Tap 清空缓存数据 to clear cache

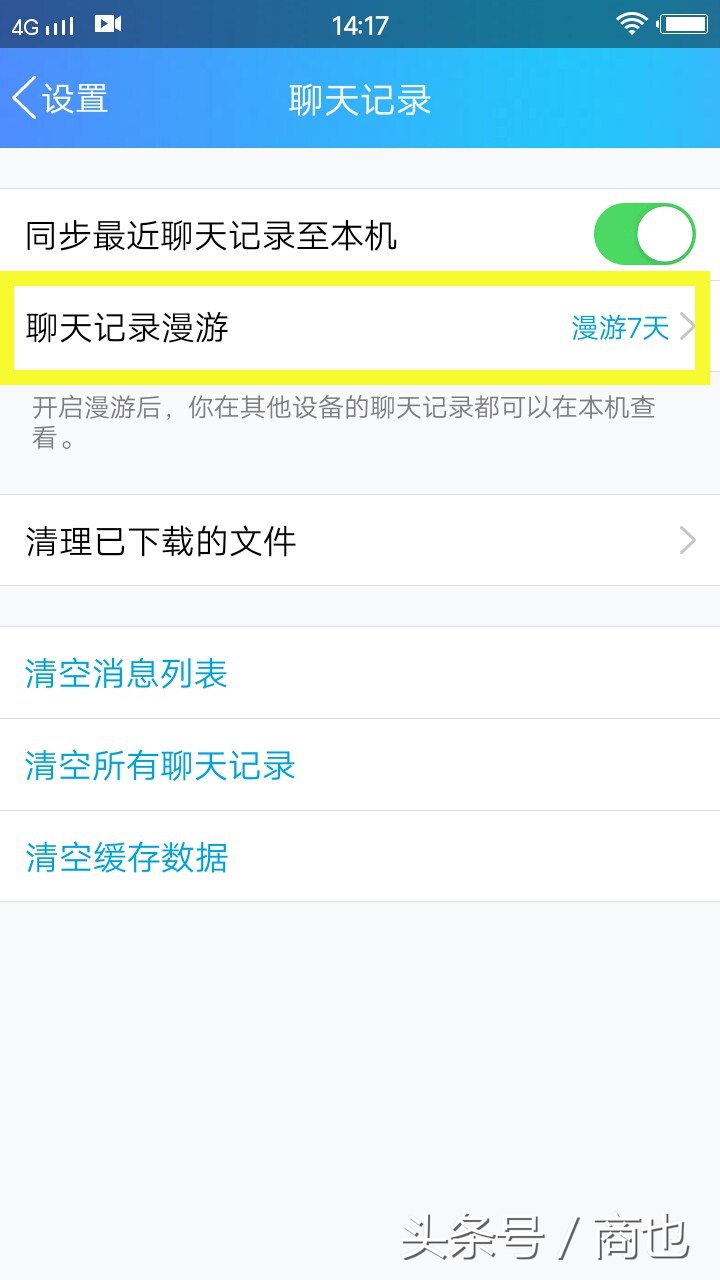pos(126,857)
